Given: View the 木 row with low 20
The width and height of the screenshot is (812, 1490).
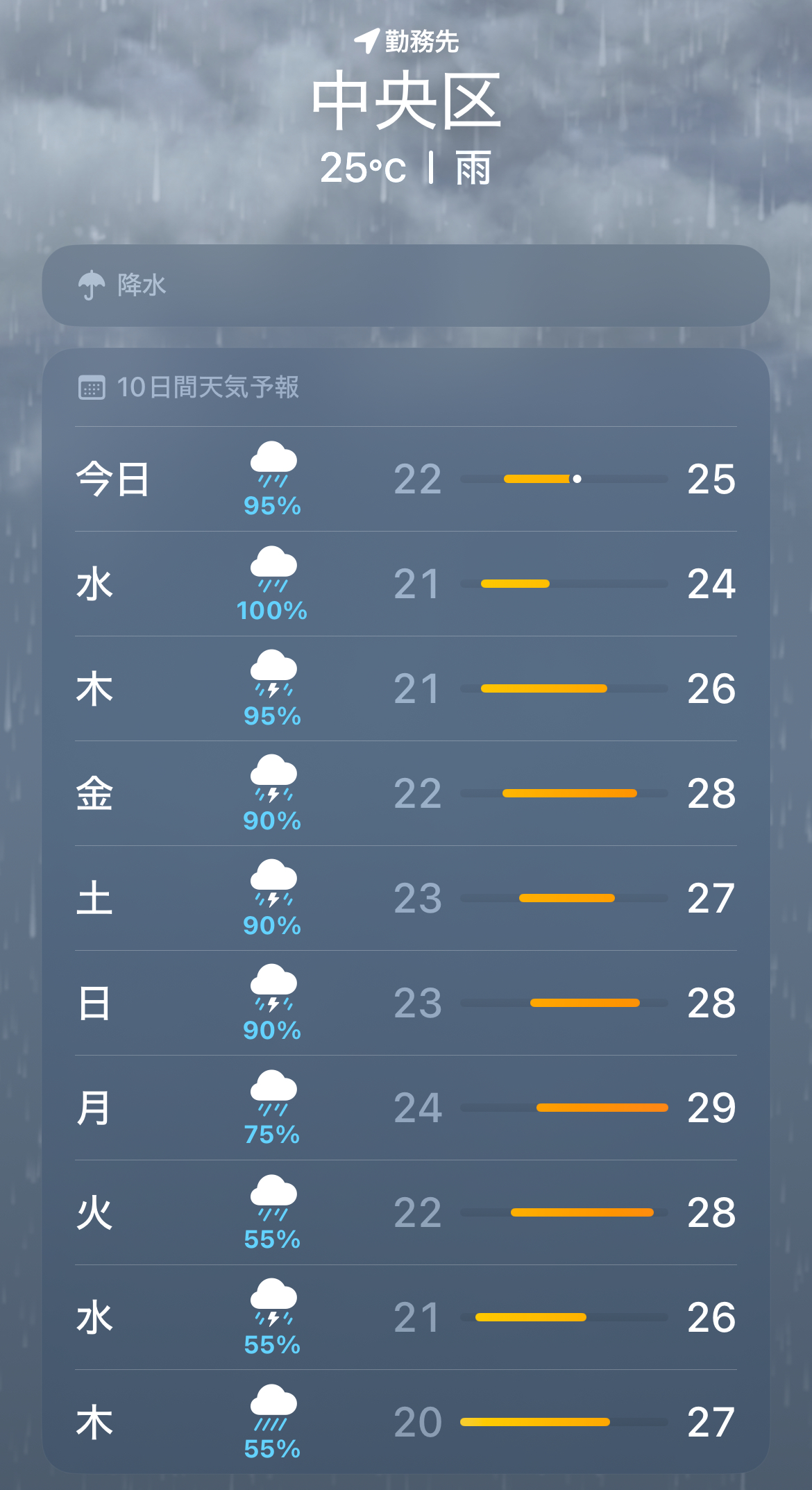Looking at the screenshot, I should [406, 1422].
